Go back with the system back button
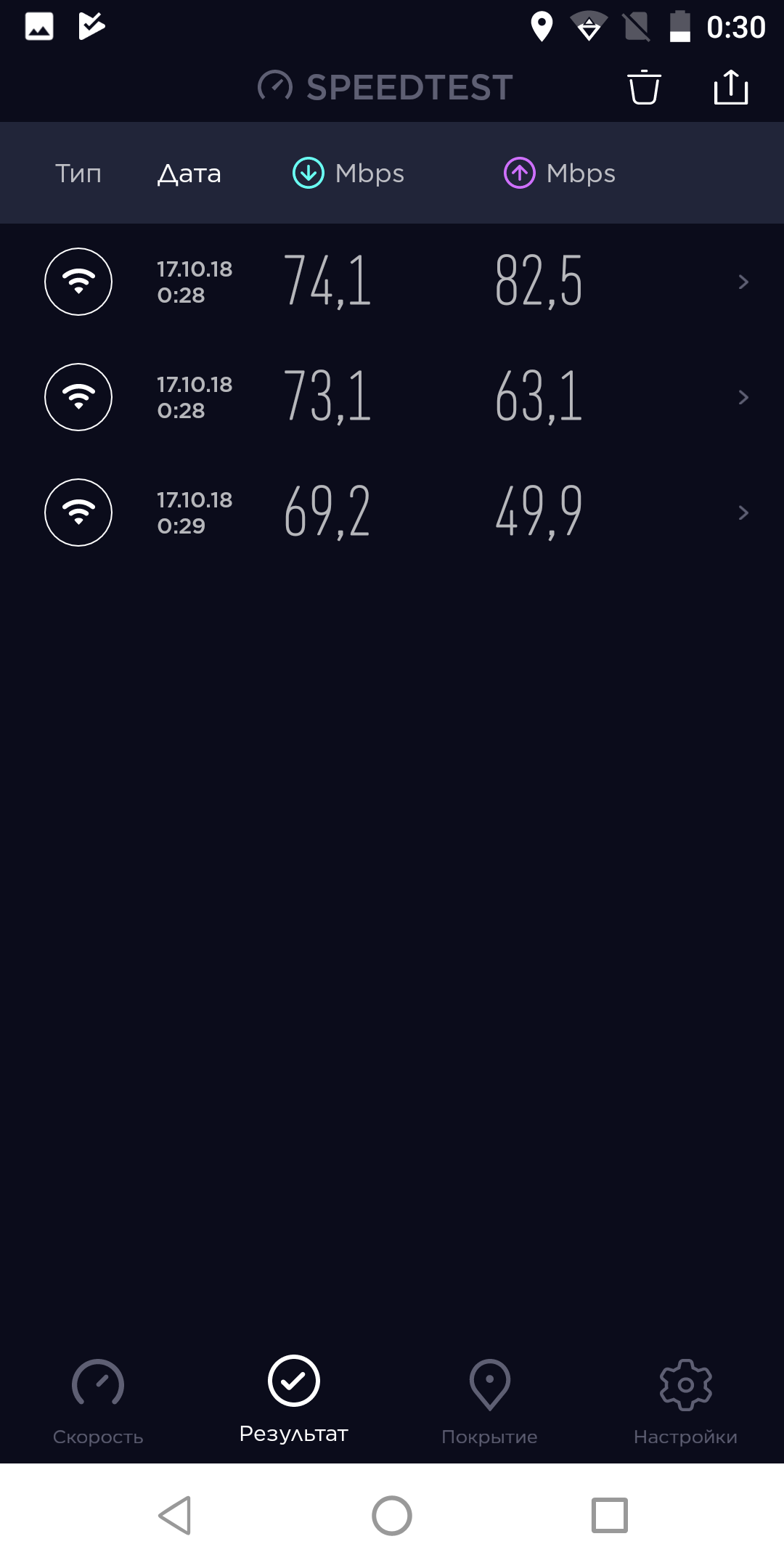 (x=175, y=1516)
